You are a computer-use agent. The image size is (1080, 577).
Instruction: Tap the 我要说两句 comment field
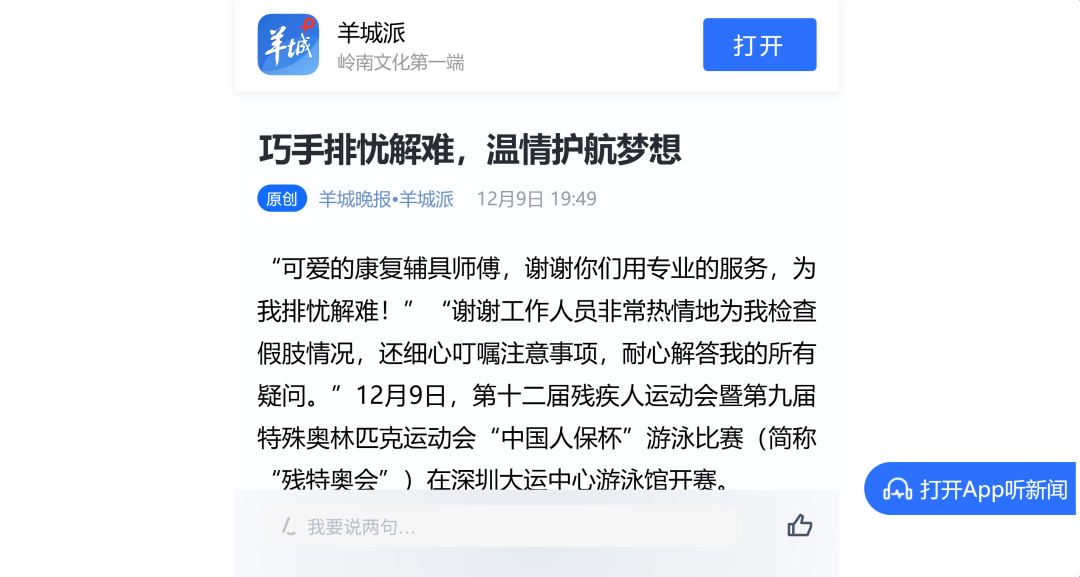[x=500, y=526]
